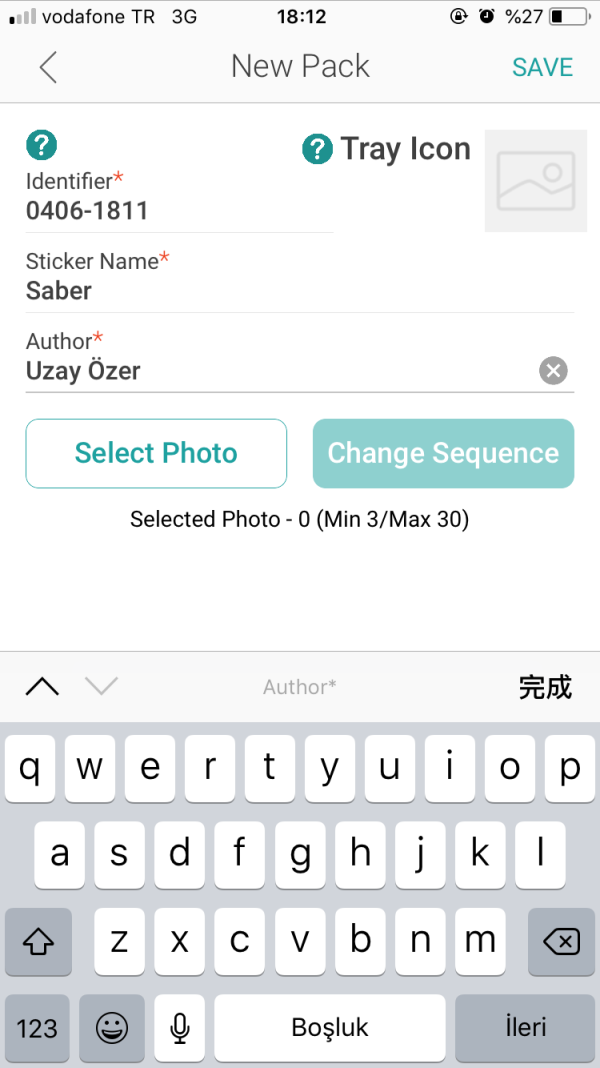Screen dimensions: 600x1068
Task: Start dictation with microphone key
Action: coord(180,1027)
